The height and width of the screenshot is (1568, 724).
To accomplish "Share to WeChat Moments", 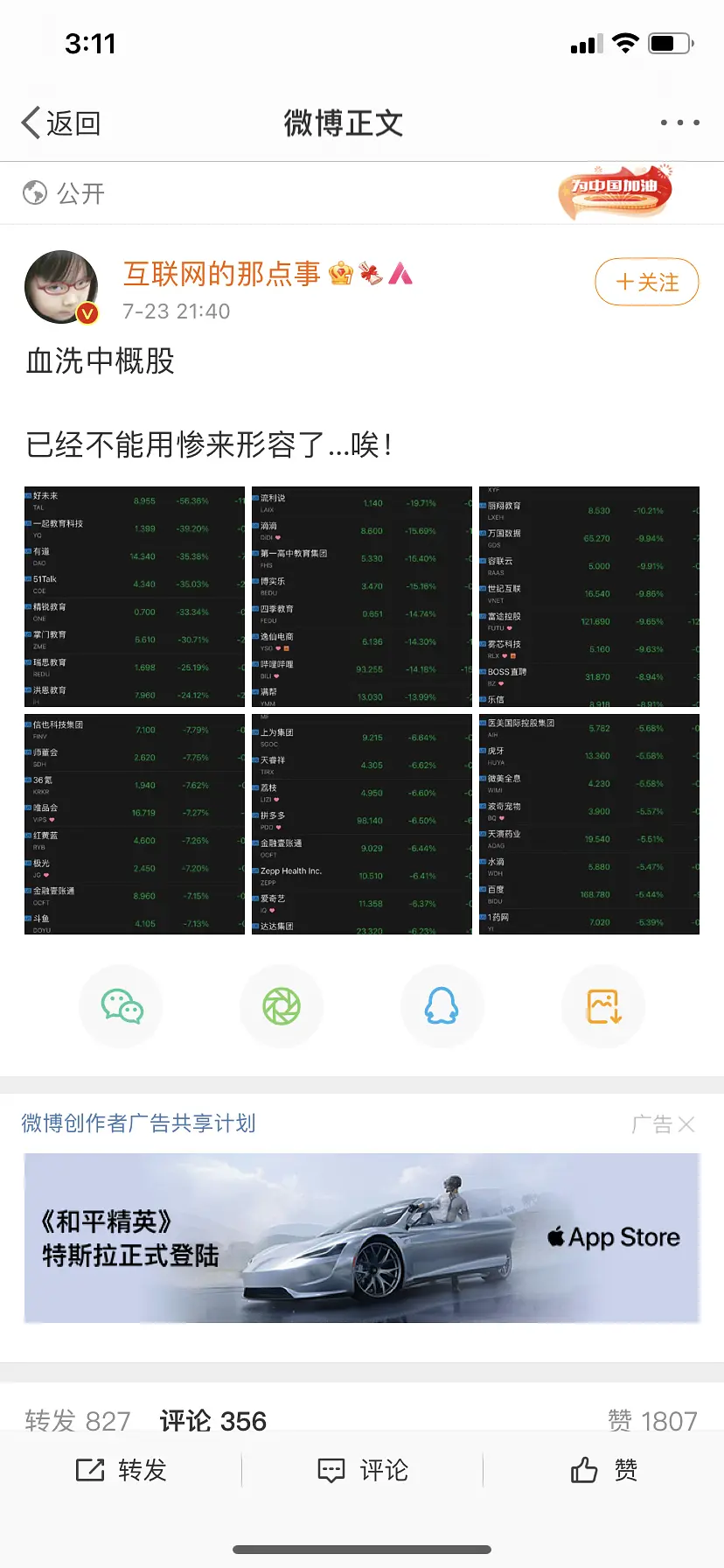I will [282, 1006].
